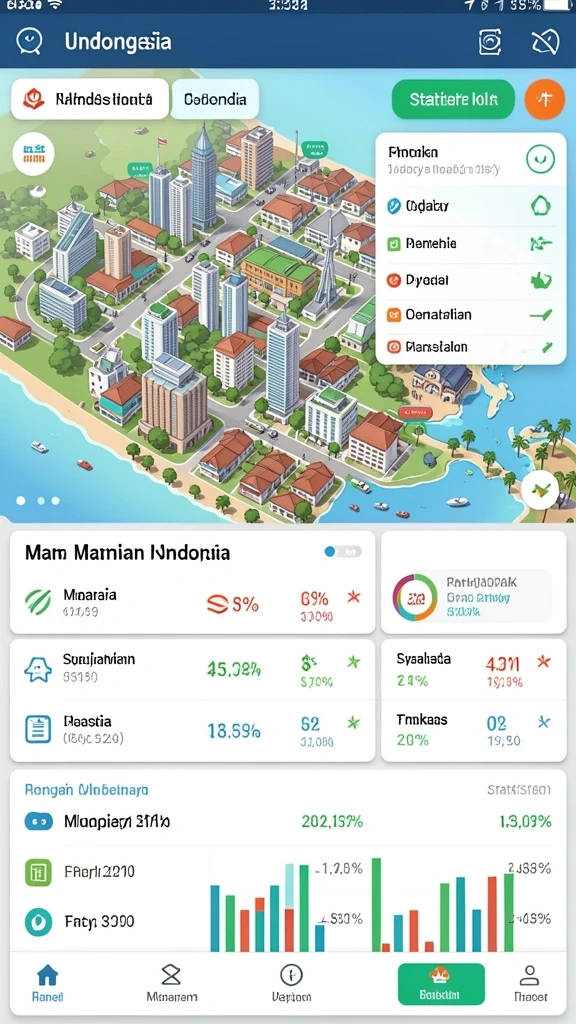This screenshot has height=1024, width=576.
Task: Choose the Oenatalian row in the map panel
Action: tap(470, 315)
